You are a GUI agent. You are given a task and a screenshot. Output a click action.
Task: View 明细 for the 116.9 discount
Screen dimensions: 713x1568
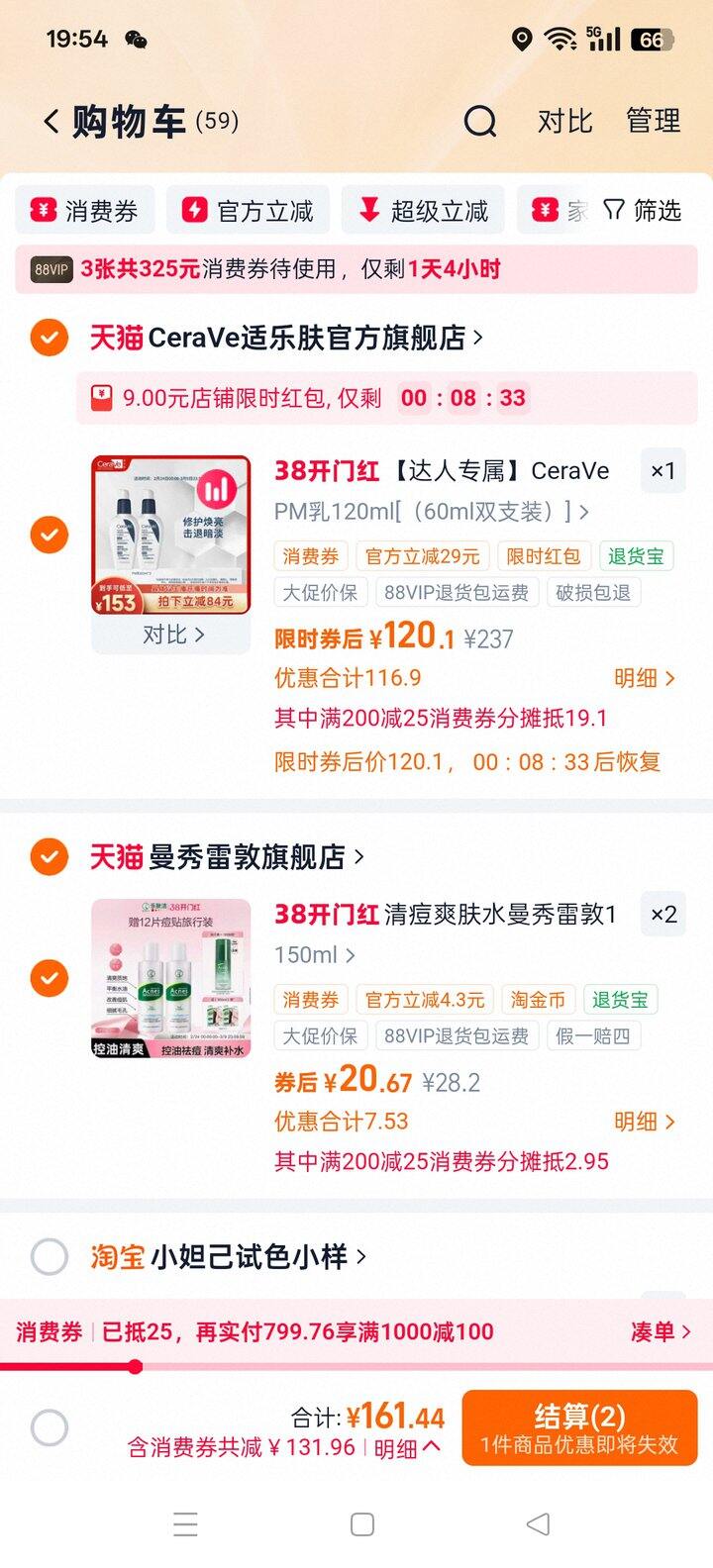tap(645, 678)
